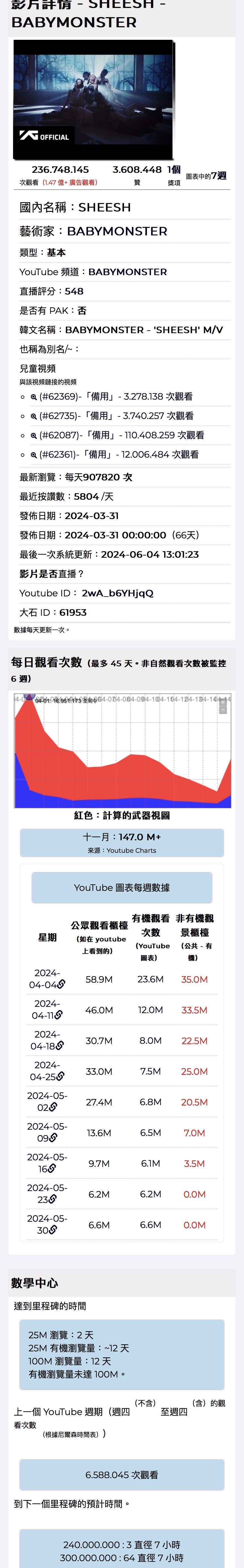Open the chart link for week 2024-04-04

pyautogui.click(x=61, y=984)
